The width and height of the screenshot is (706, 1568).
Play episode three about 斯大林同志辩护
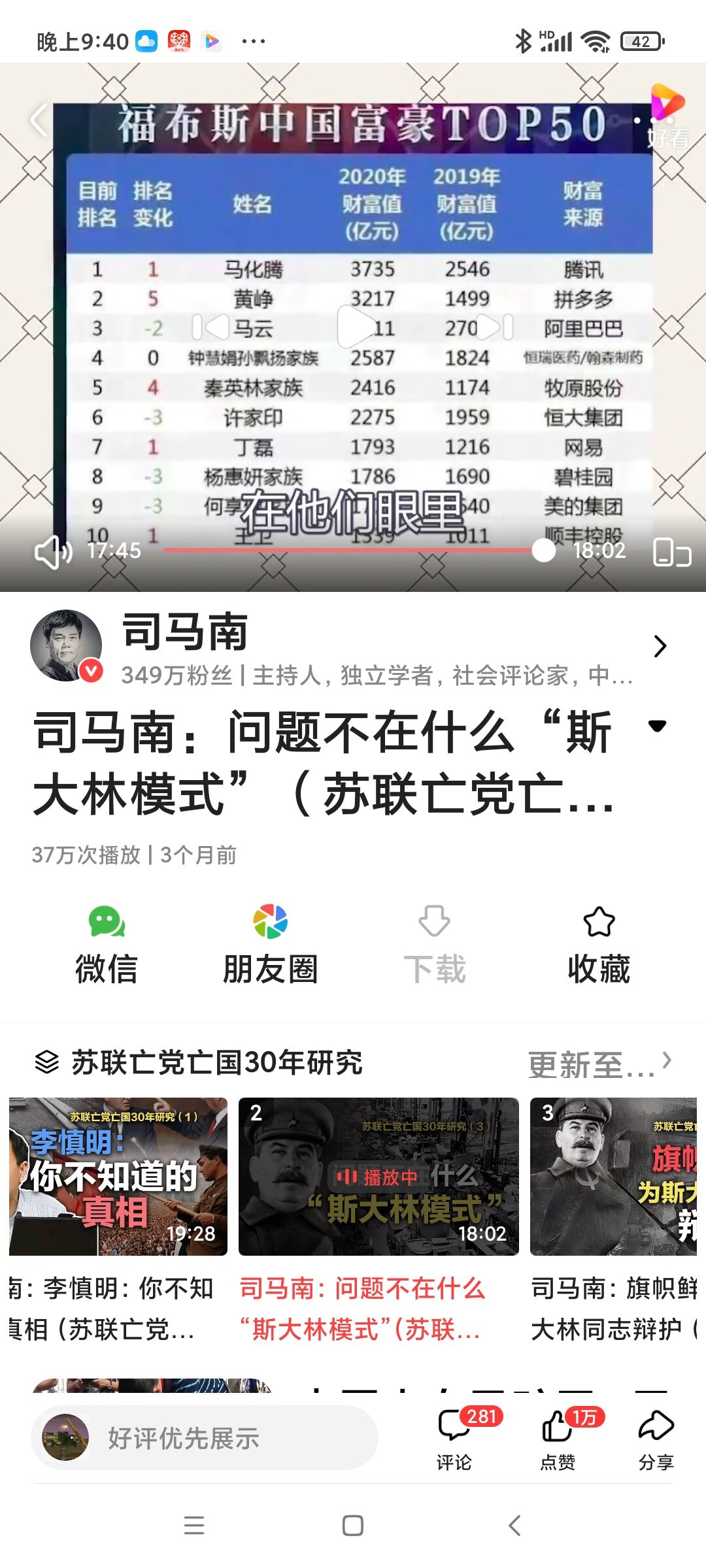coord(613,1176)
